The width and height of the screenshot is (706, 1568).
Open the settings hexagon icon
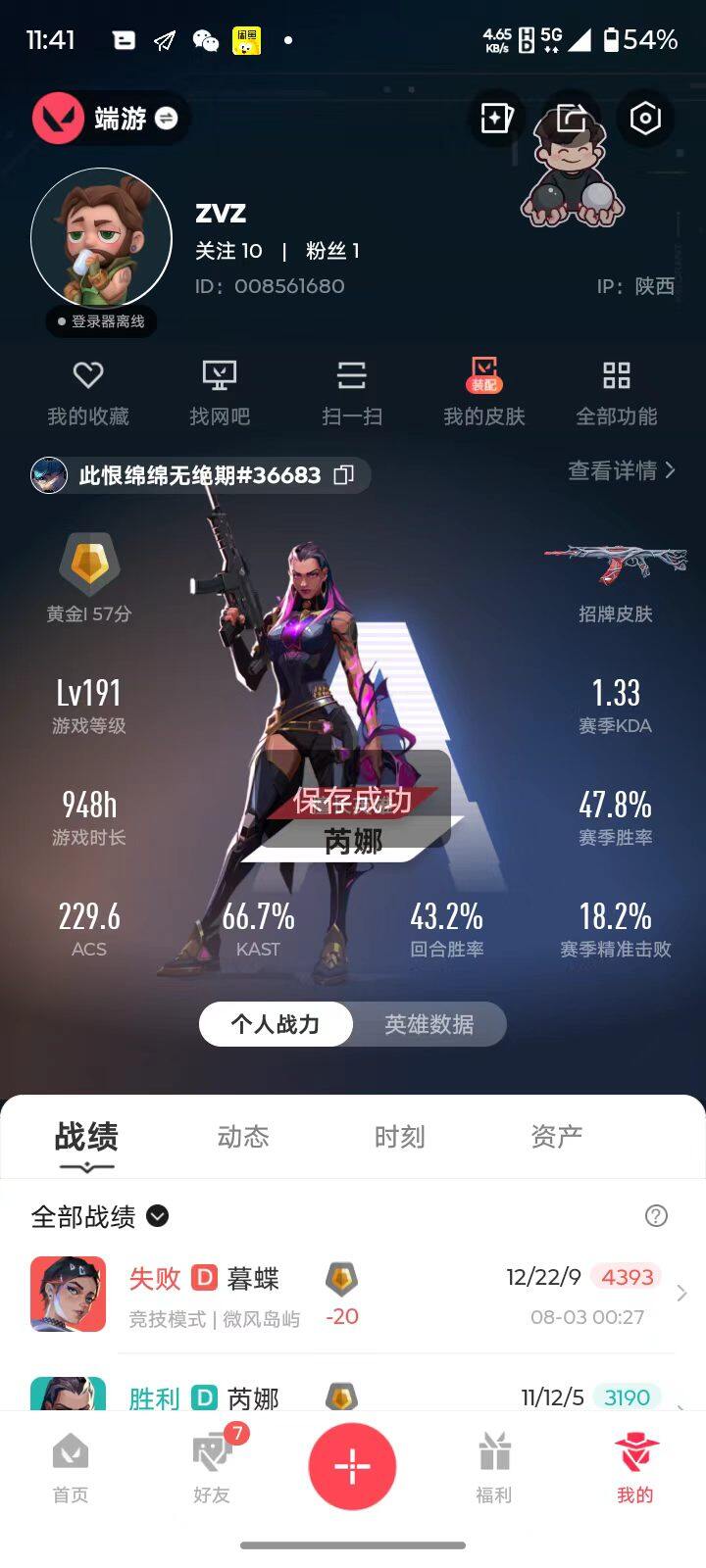645,119
